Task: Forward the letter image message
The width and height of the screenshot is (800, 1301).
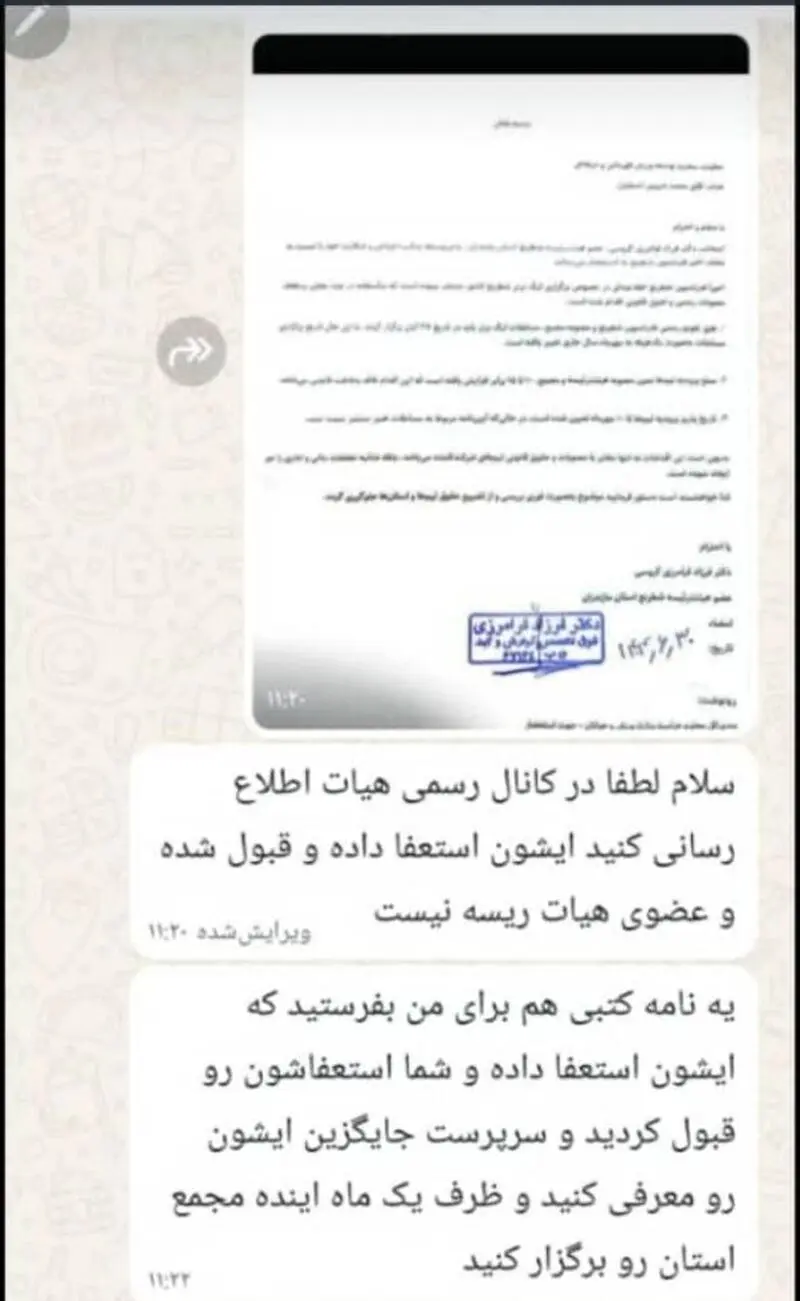Action: point(191,351)
